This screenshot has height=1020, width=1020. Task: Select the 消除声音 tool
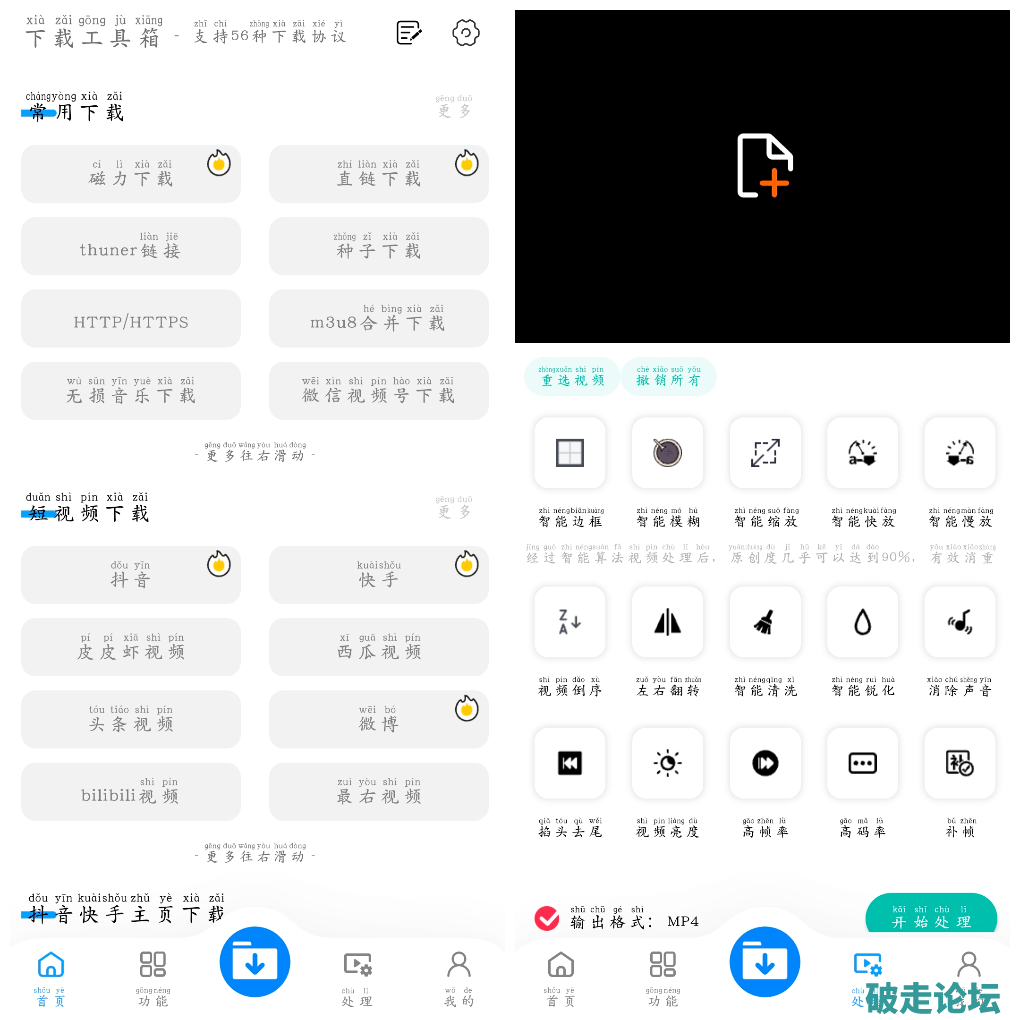(x=960, y=622)
